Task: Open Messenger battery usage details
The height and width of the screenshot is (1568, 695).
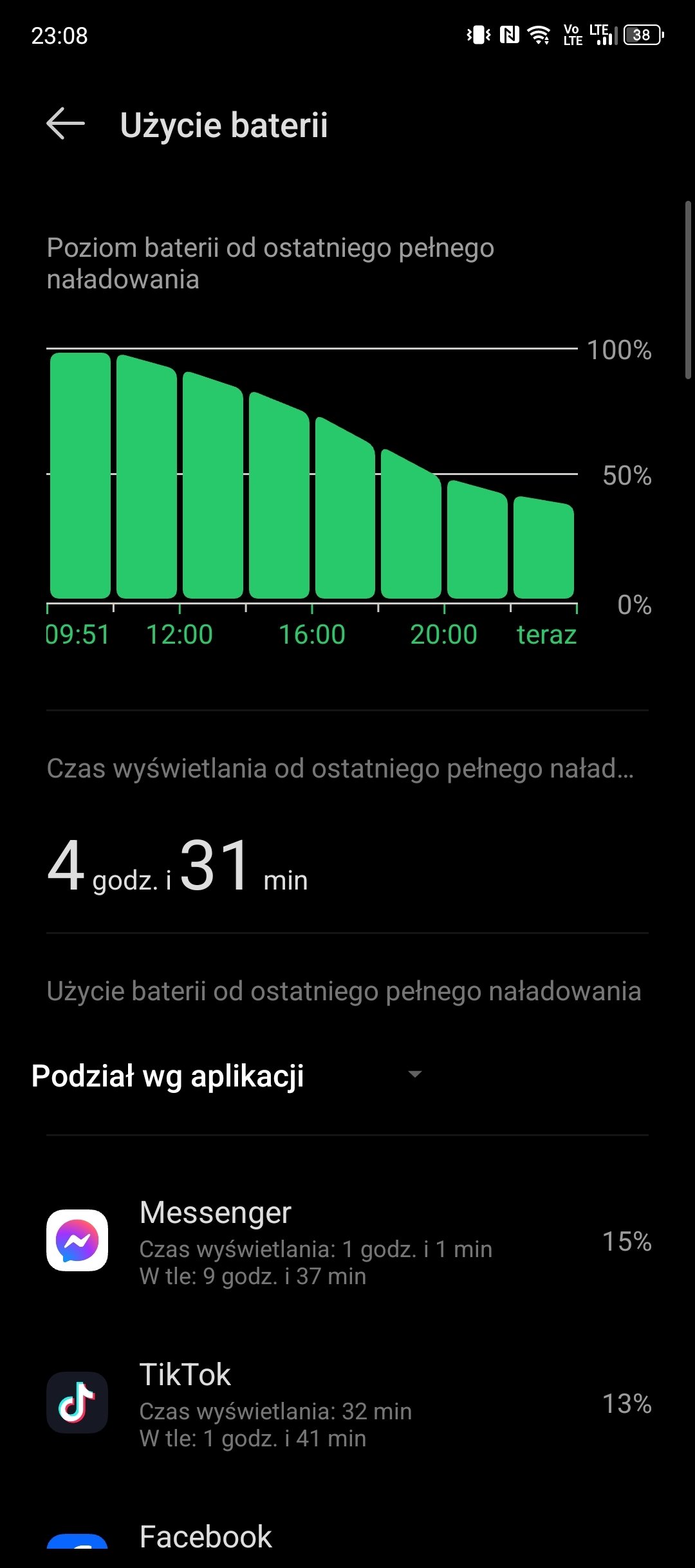Action: point(347,1240)
